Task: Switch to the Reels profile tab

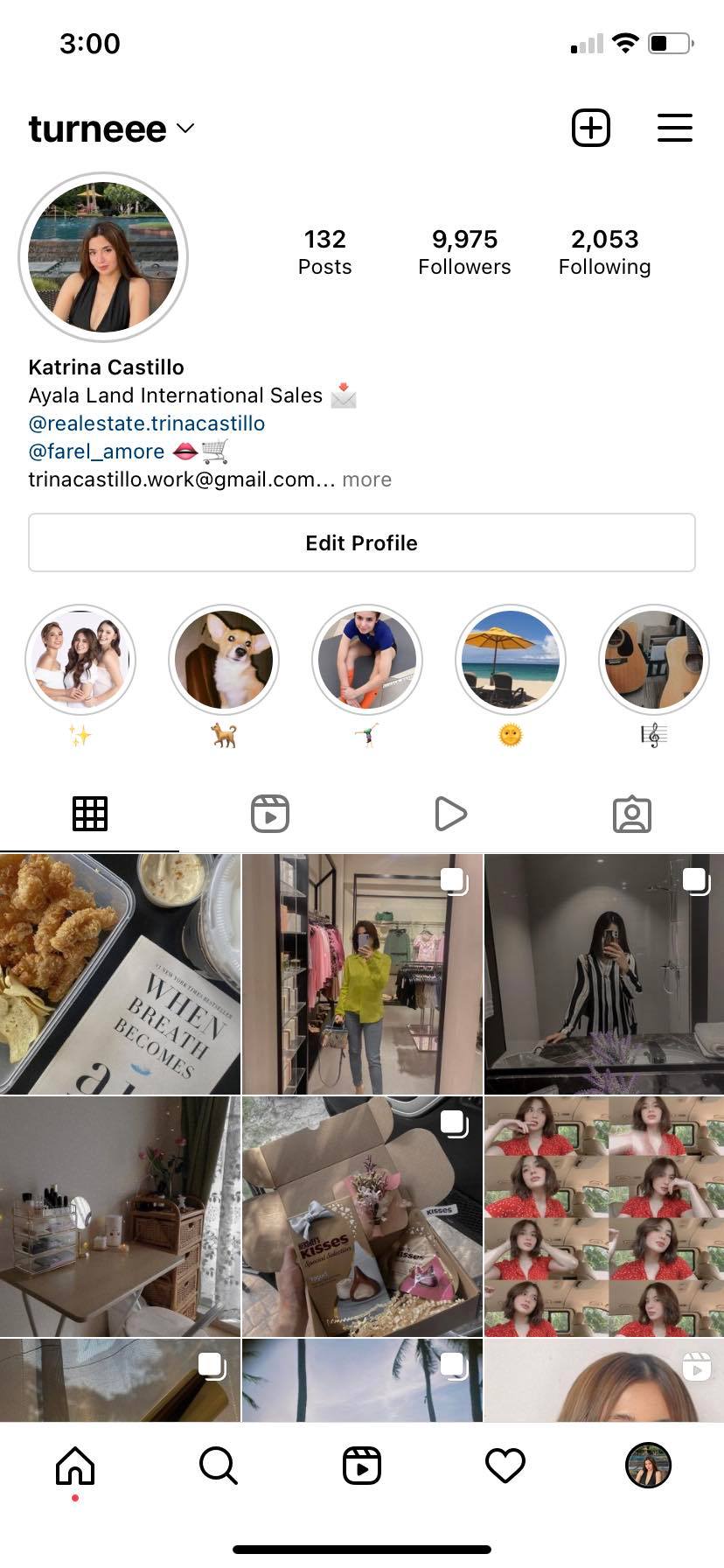Action: 270,814
